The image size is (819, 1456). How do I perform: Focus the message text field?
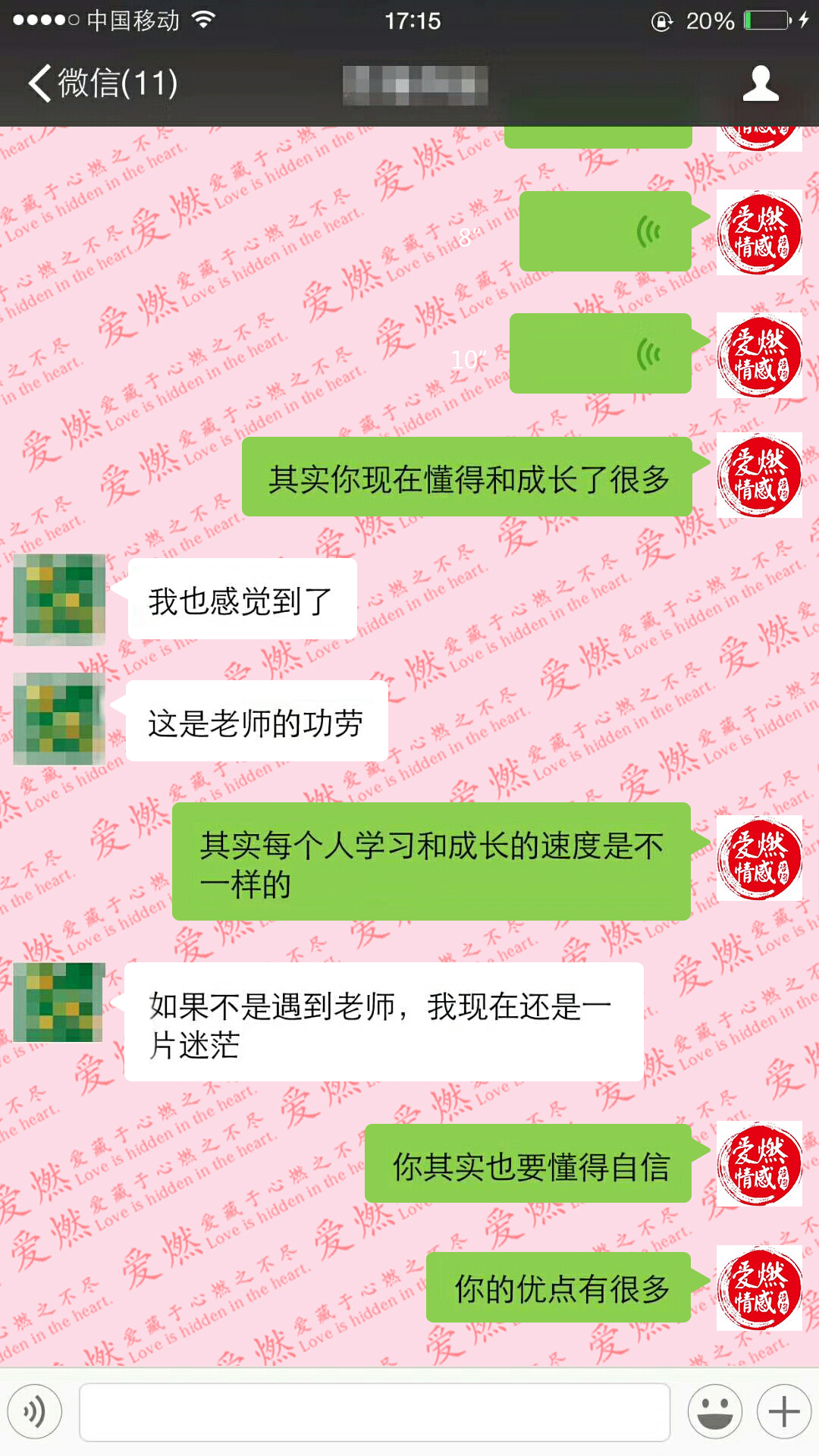point(375,1411)
